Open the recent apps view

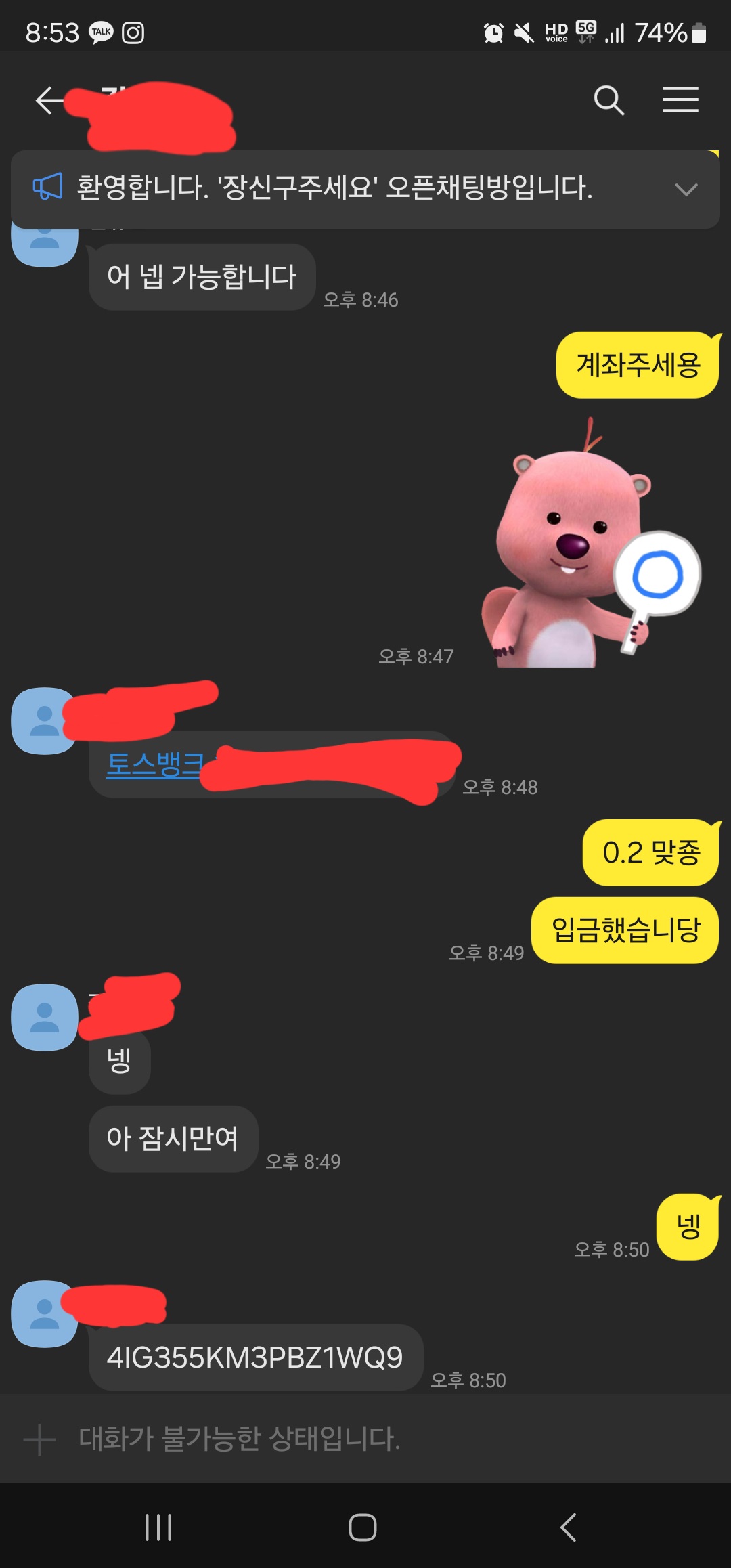(158, 1527)
